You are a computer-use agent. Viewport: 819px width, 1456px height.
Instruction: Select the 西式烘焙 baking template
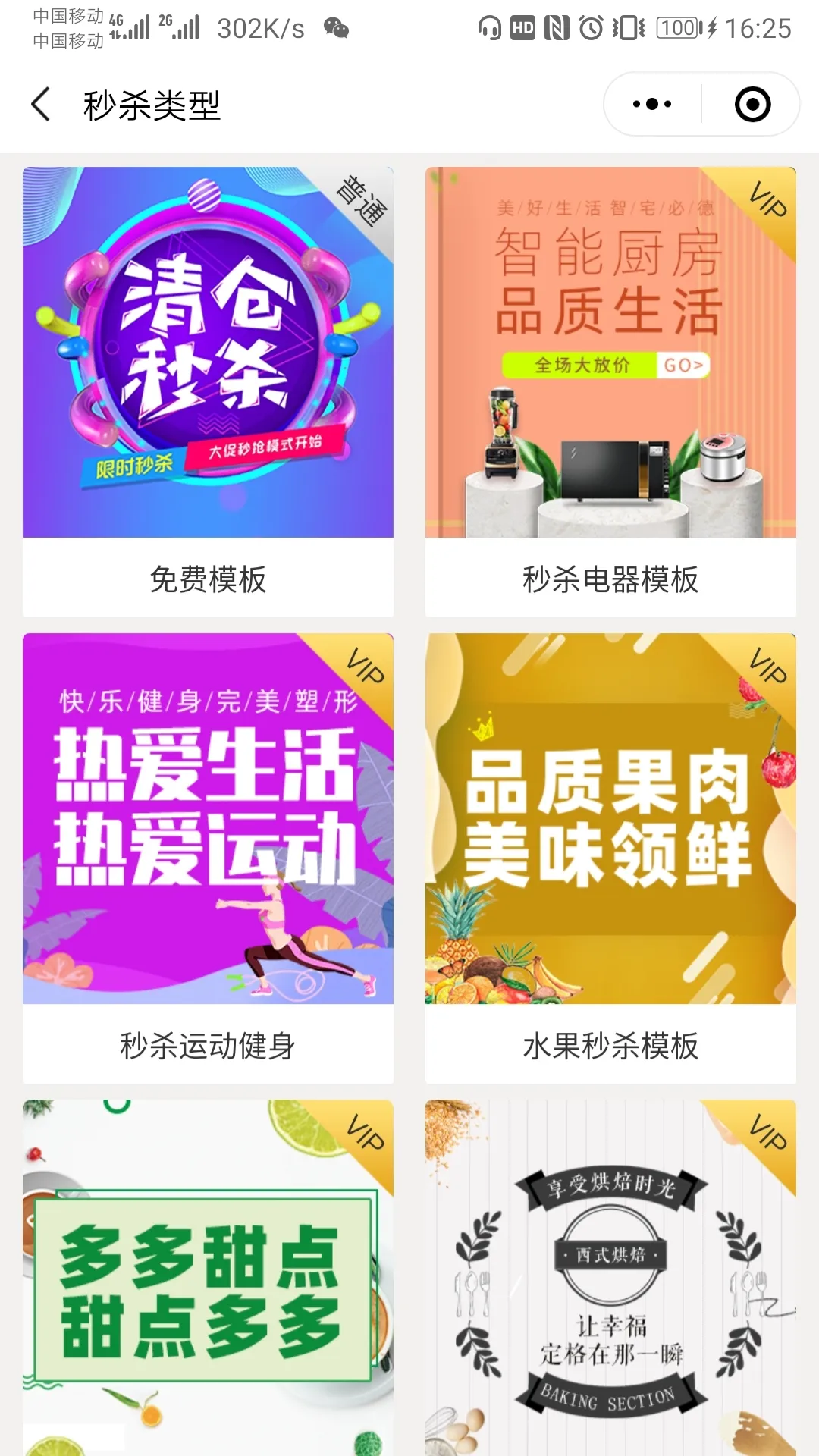click(x=610, y=1278)
